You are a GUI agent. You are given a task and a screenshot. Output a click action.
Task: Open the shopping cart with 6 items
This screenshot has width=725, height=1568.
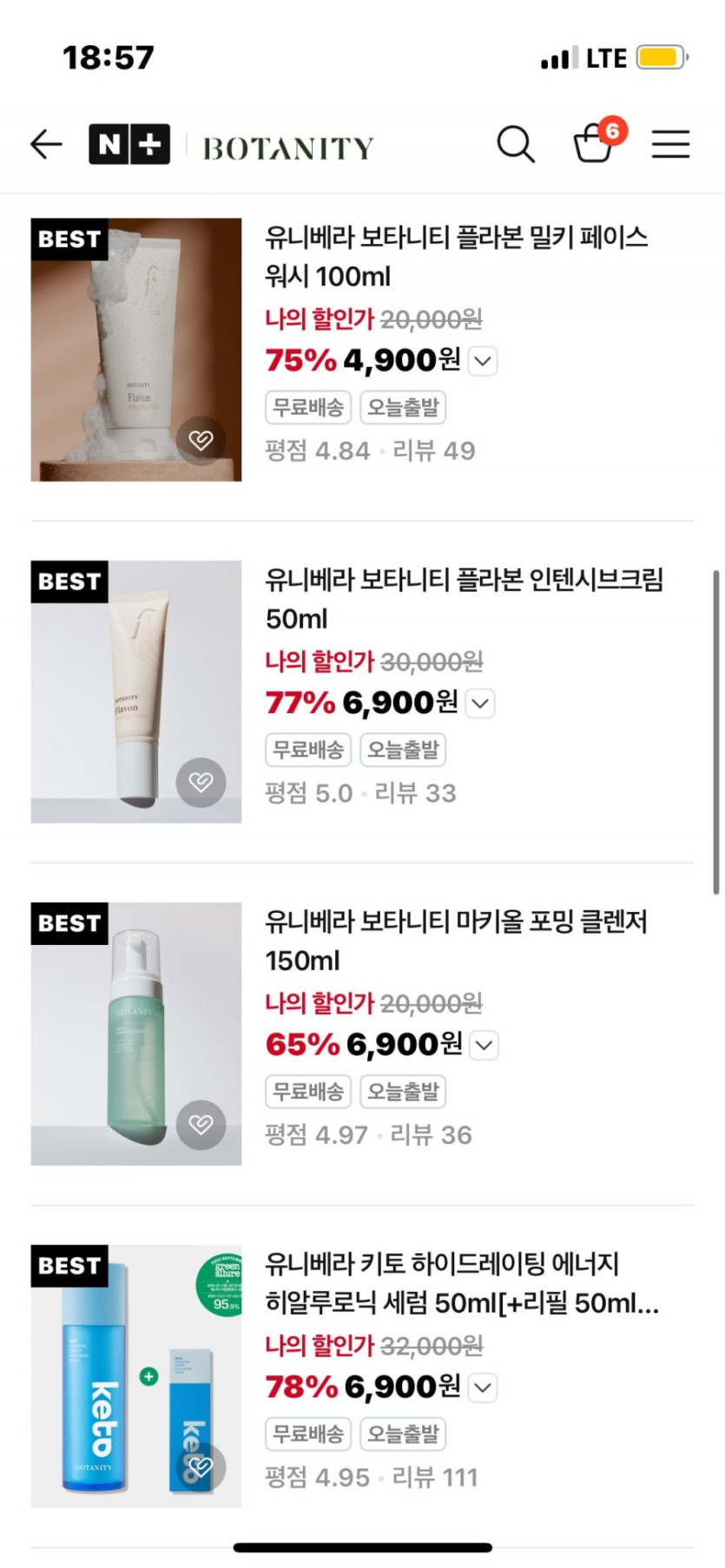coord(596,142)
